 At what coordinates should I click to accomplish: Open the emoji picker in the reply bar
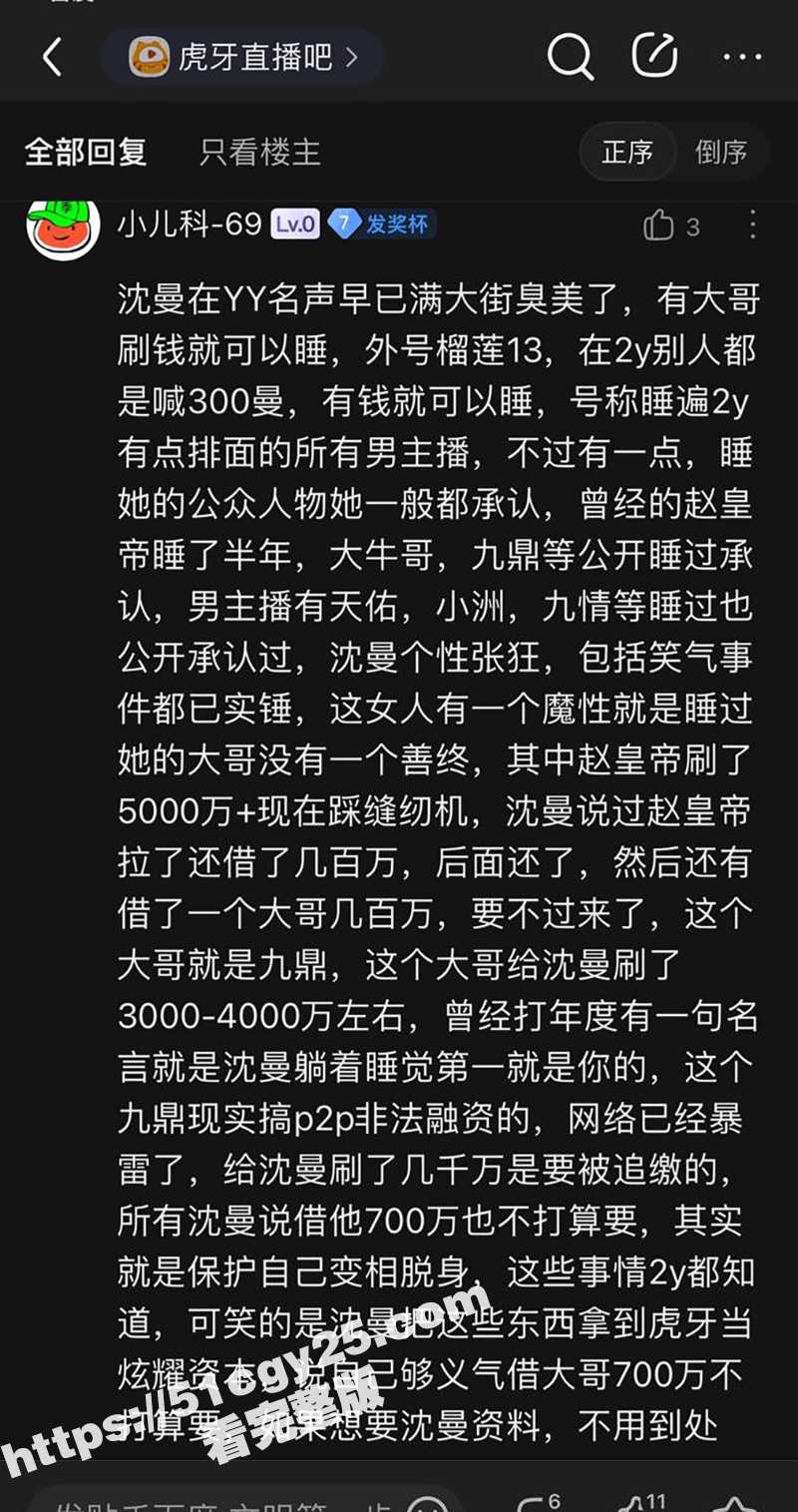(x=428, y=1504)
